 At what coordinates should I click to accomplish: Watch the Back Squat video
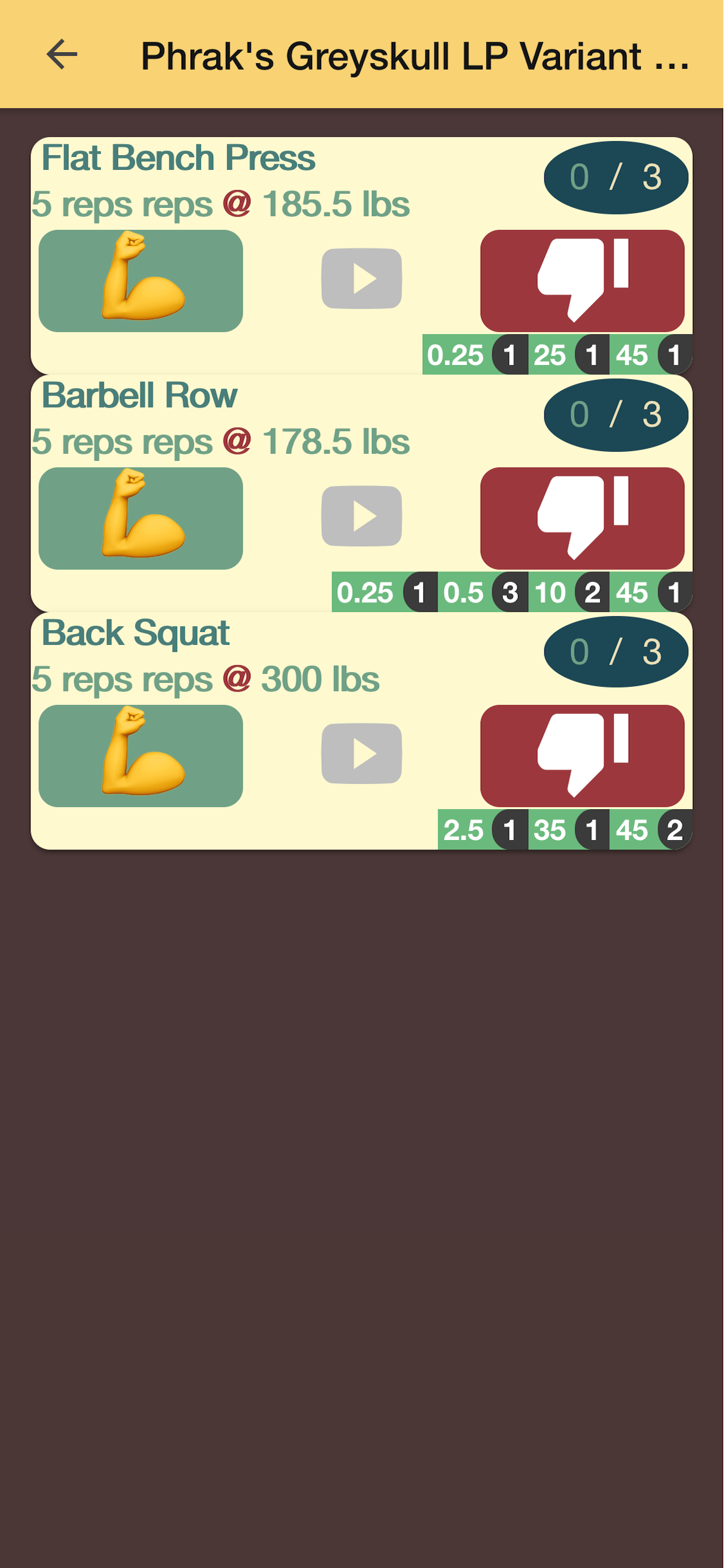click(x=362, y=754)
